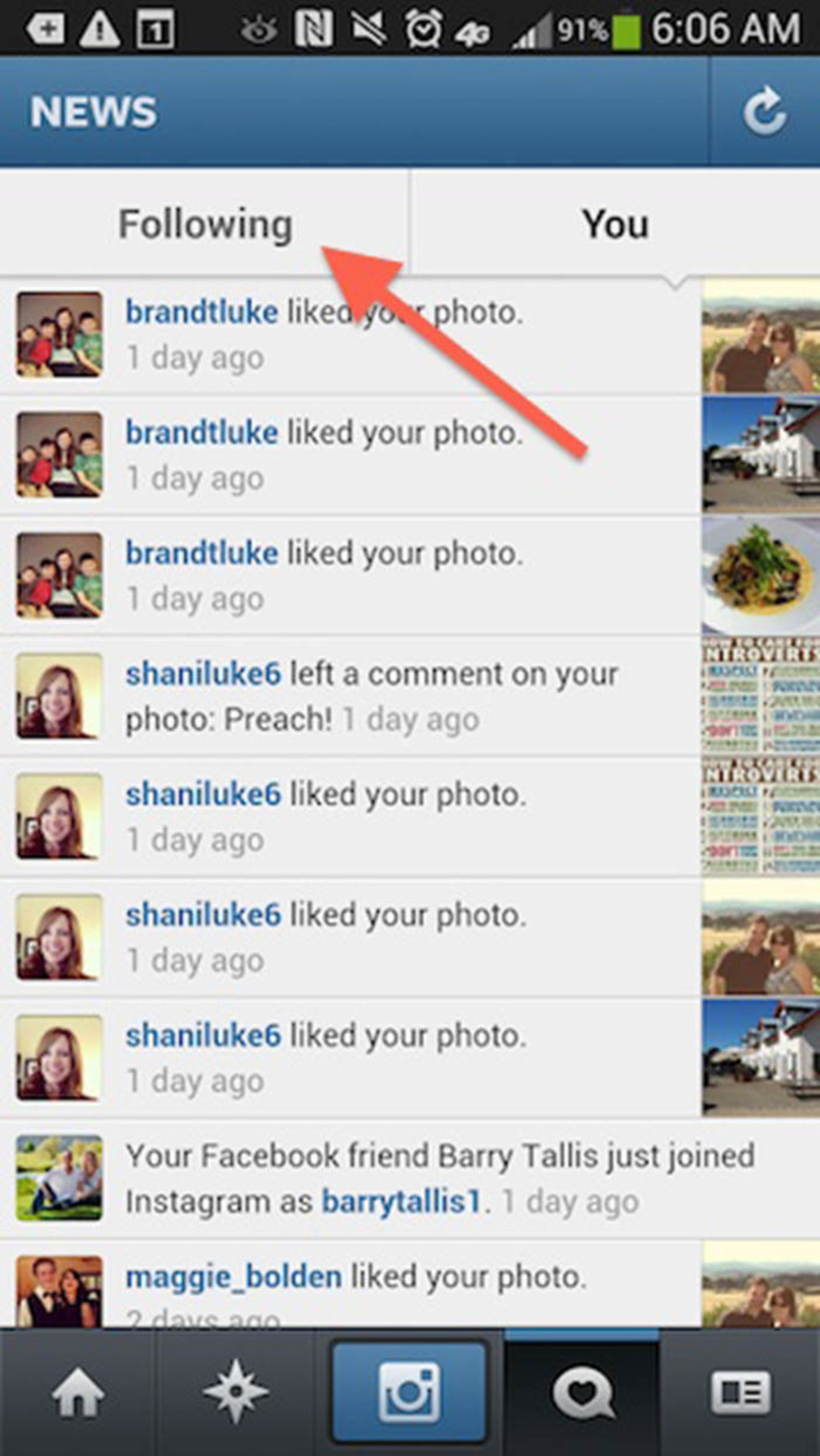This screenshot has height=1456, width=820.
Task: Open barrytallis1 profile link
Action: 401,1202
